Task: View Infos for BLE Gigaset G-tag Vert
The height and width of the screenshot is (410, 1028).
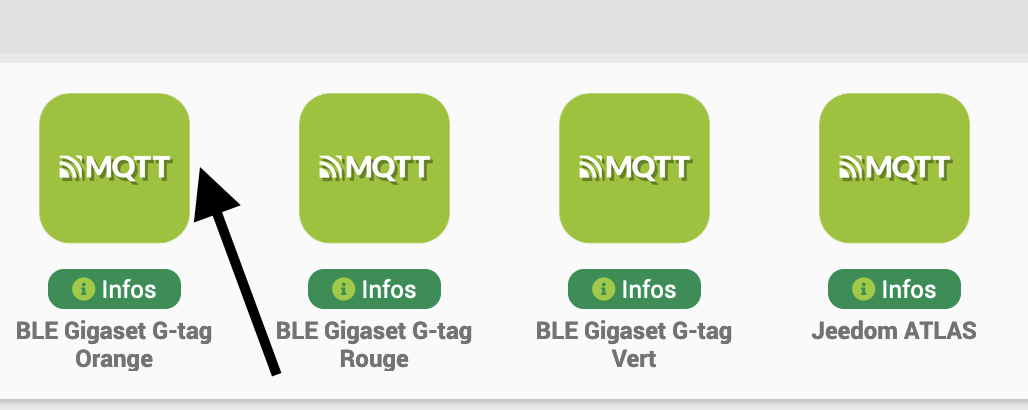Action: [634, 289]
